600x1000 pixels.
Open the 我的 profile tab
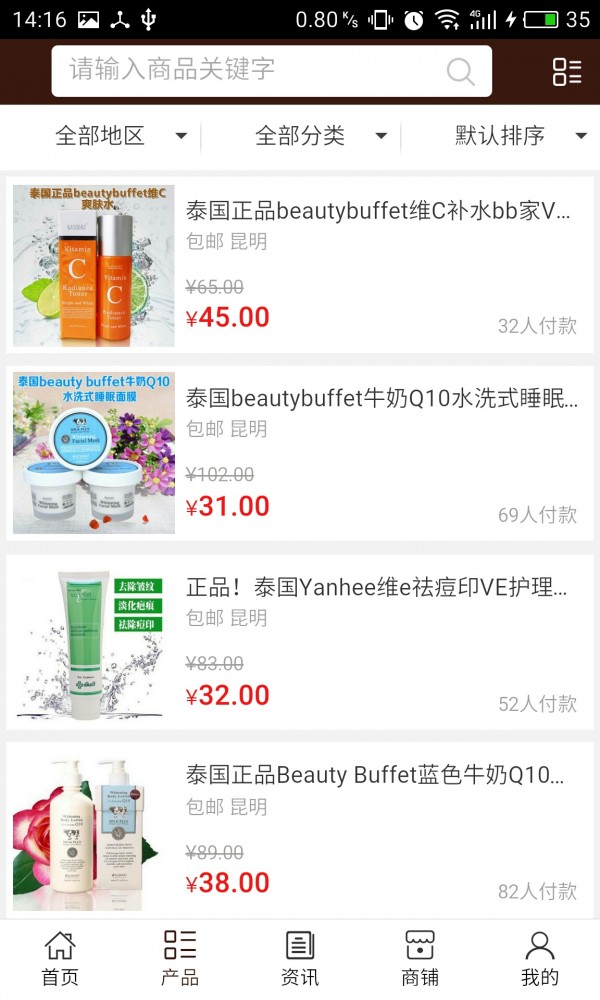pos(540,958)
